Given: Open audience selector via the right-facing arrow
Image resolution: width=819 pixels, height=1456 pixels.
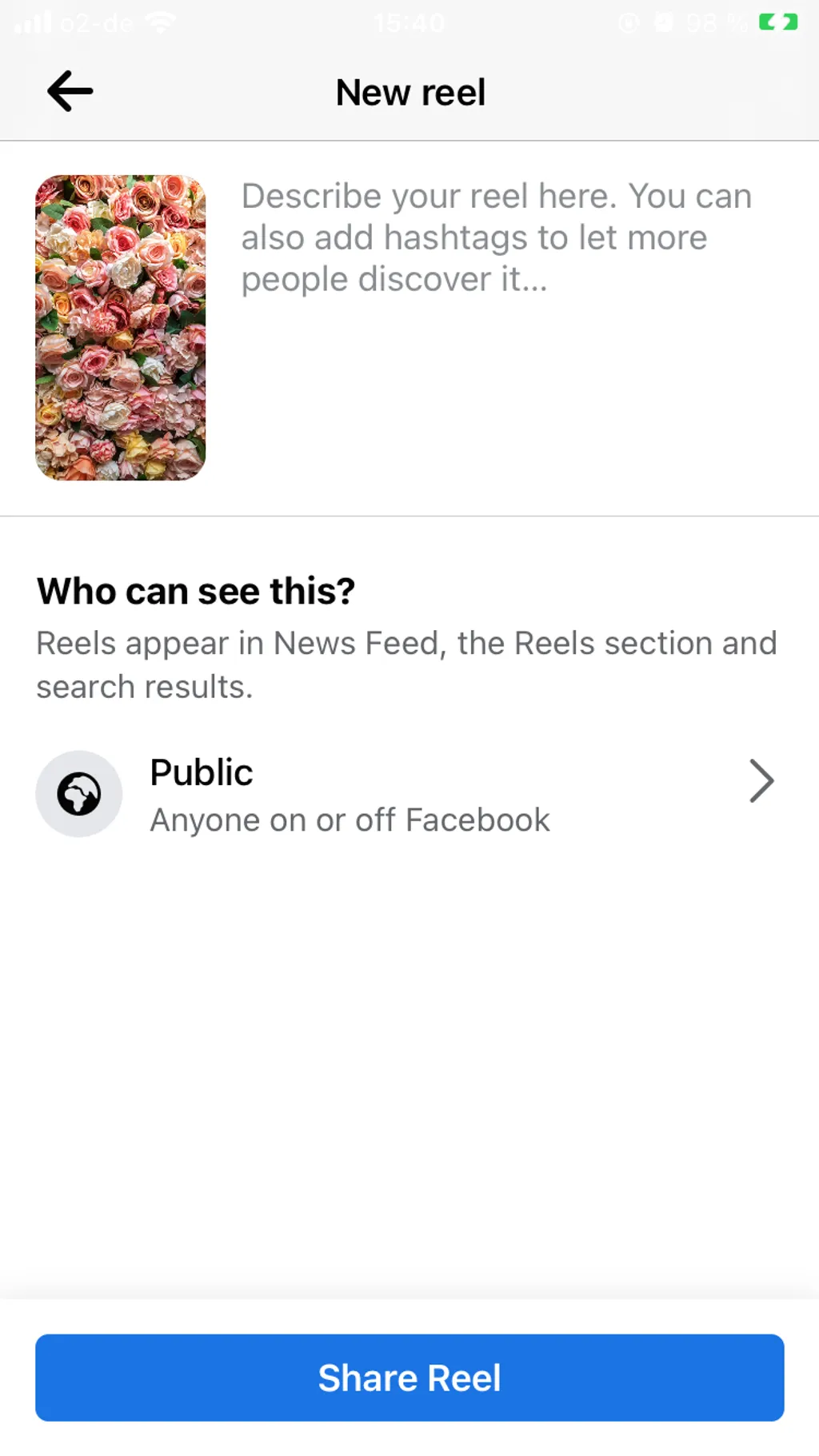Looking at the screenshot, I should click(x=761, y=781).
